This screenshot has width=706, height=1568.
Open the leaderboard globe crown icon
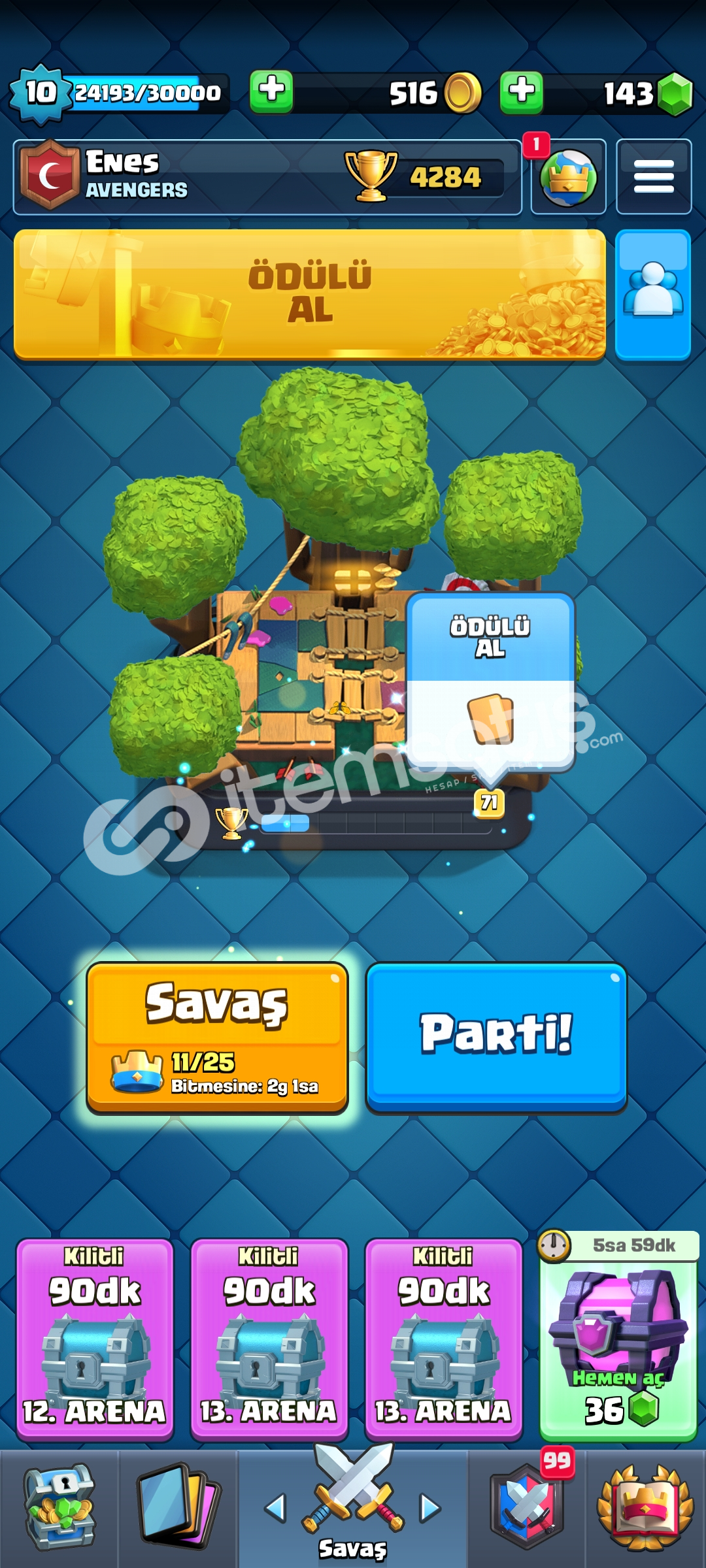point(568,177)
